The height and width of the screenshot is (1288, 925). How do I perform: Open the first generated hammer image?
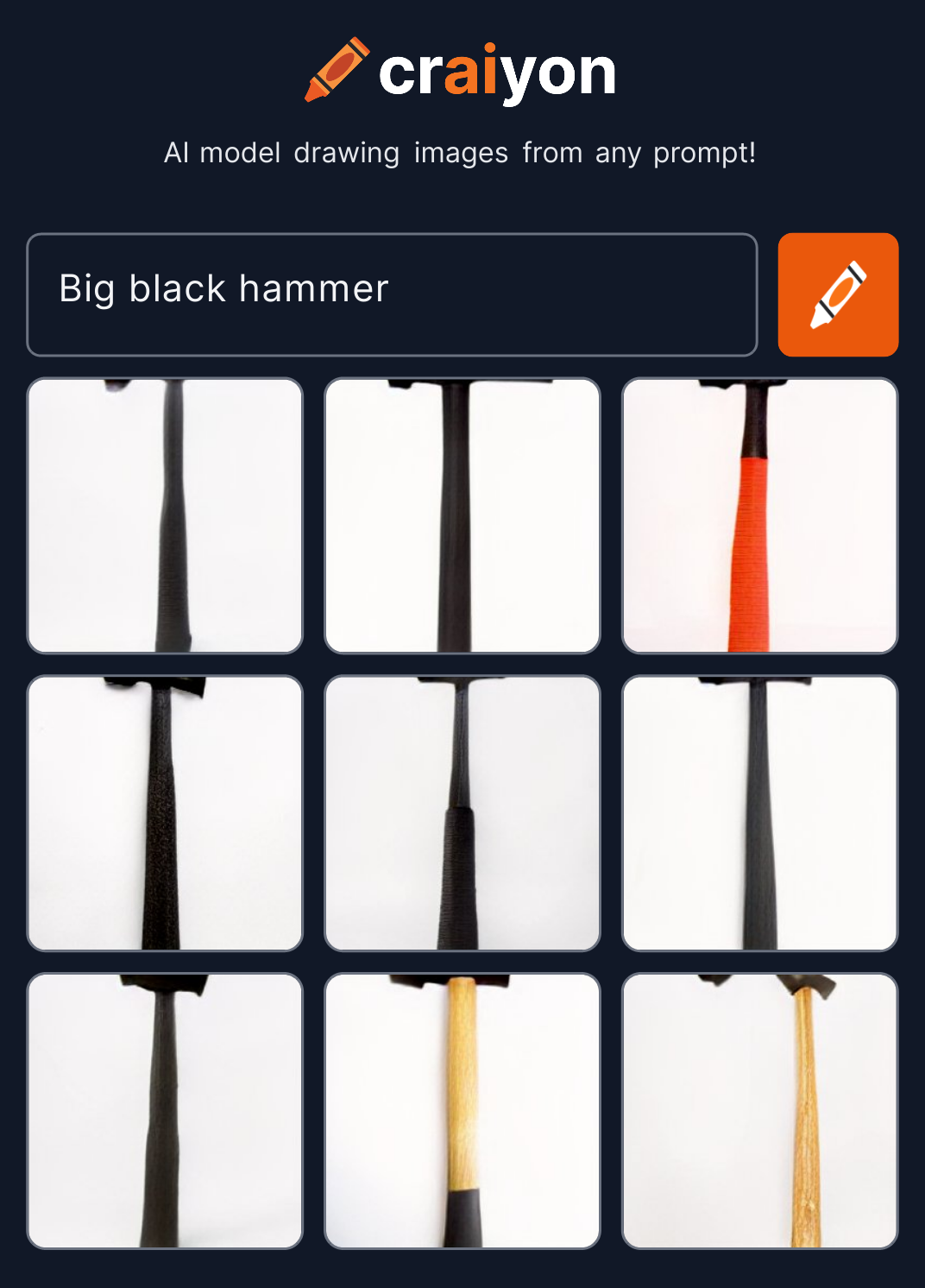tap(165, 515)
